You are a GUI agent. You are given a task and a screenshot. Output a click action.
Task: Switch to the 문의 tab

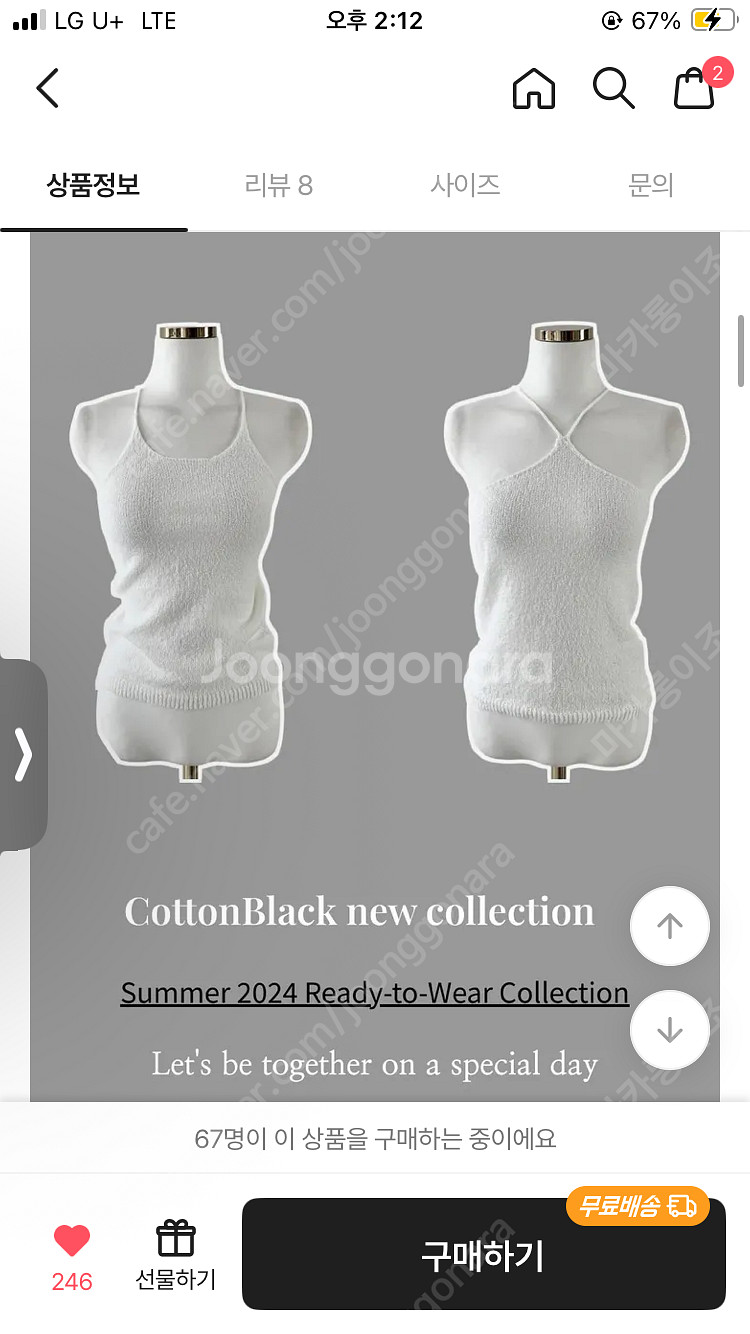click(651, 185)
